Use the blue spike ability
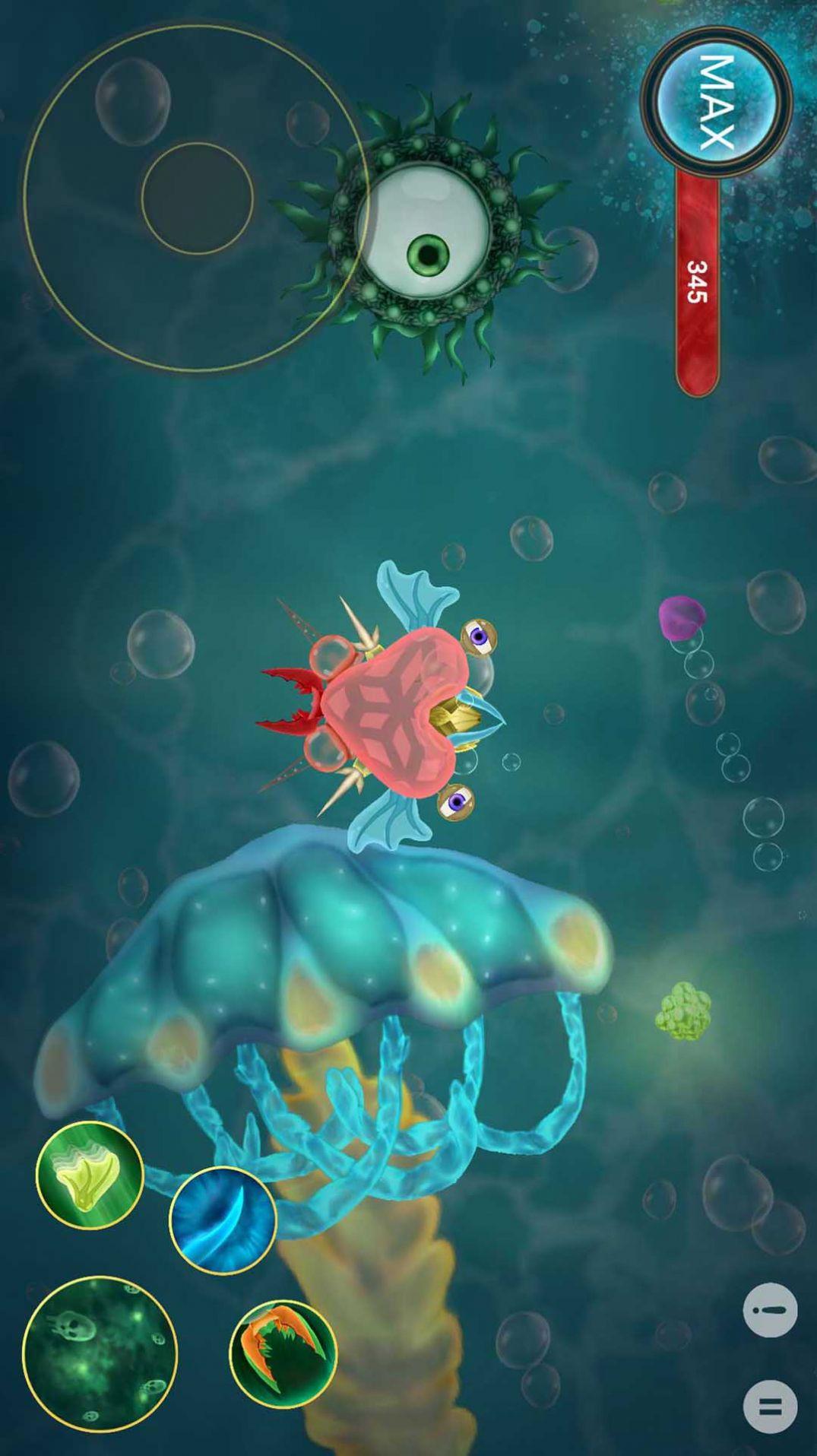This screenshot has height=1456, width=817. 223,1220
